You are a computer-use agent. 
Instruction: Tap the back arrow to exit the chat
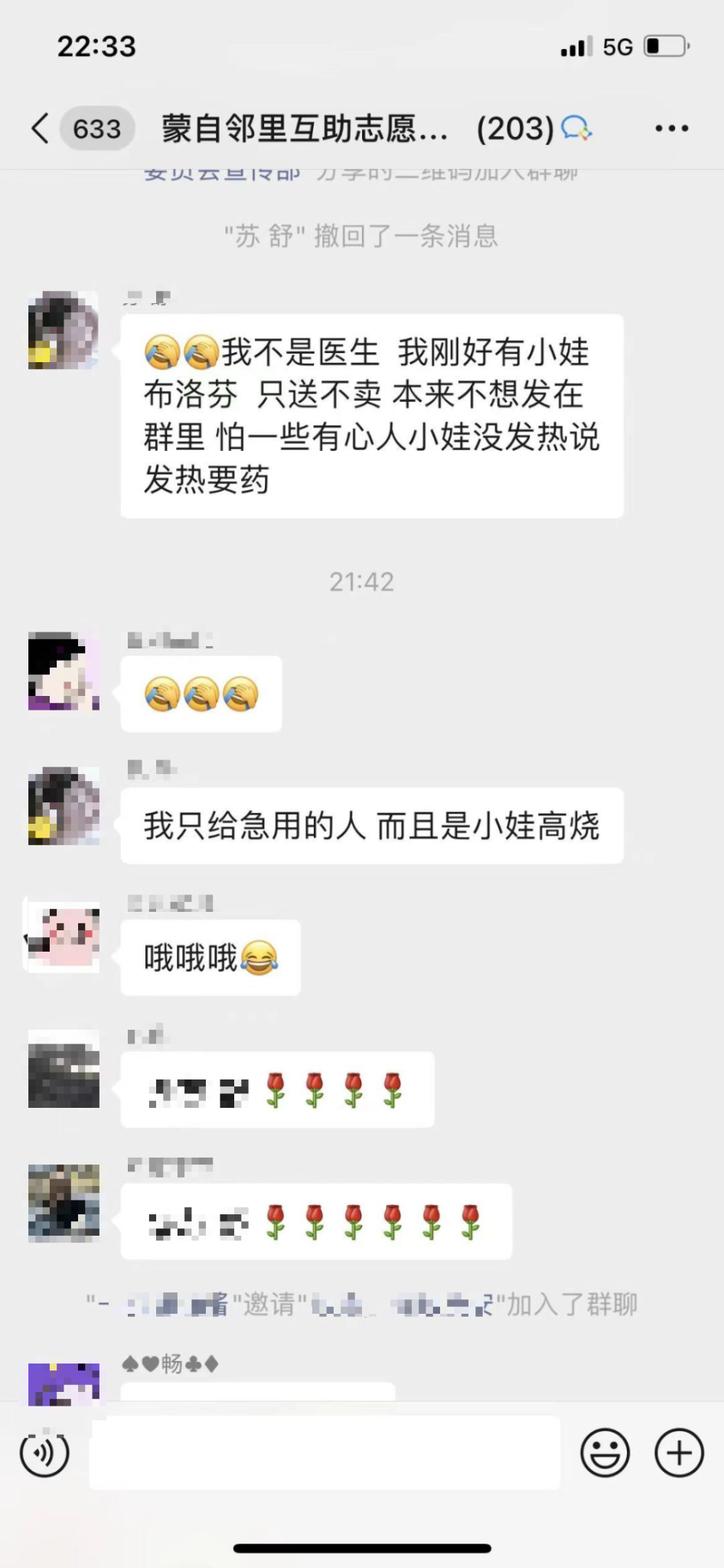40,128
